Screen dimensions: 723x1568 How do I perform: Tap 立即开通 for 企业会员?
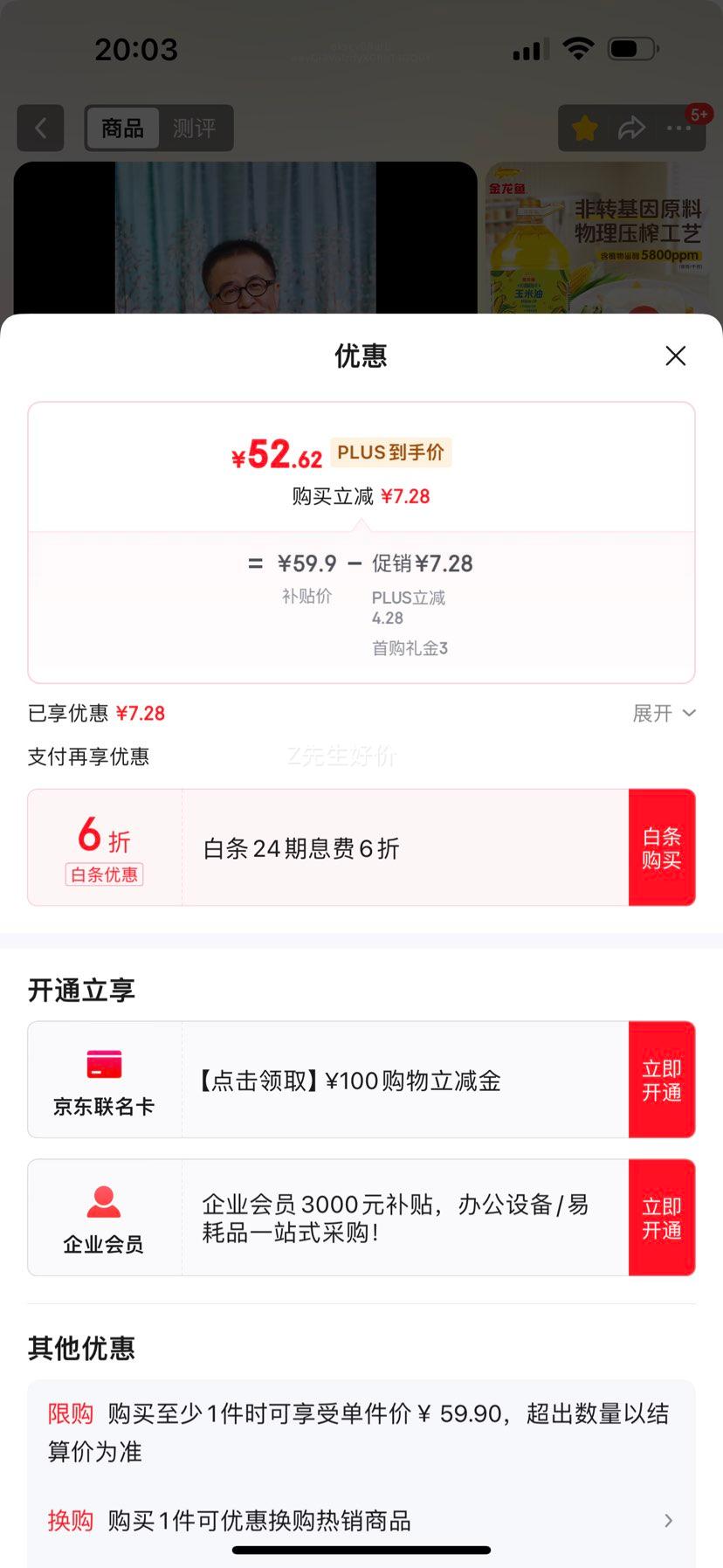[x=662, y=1218]
